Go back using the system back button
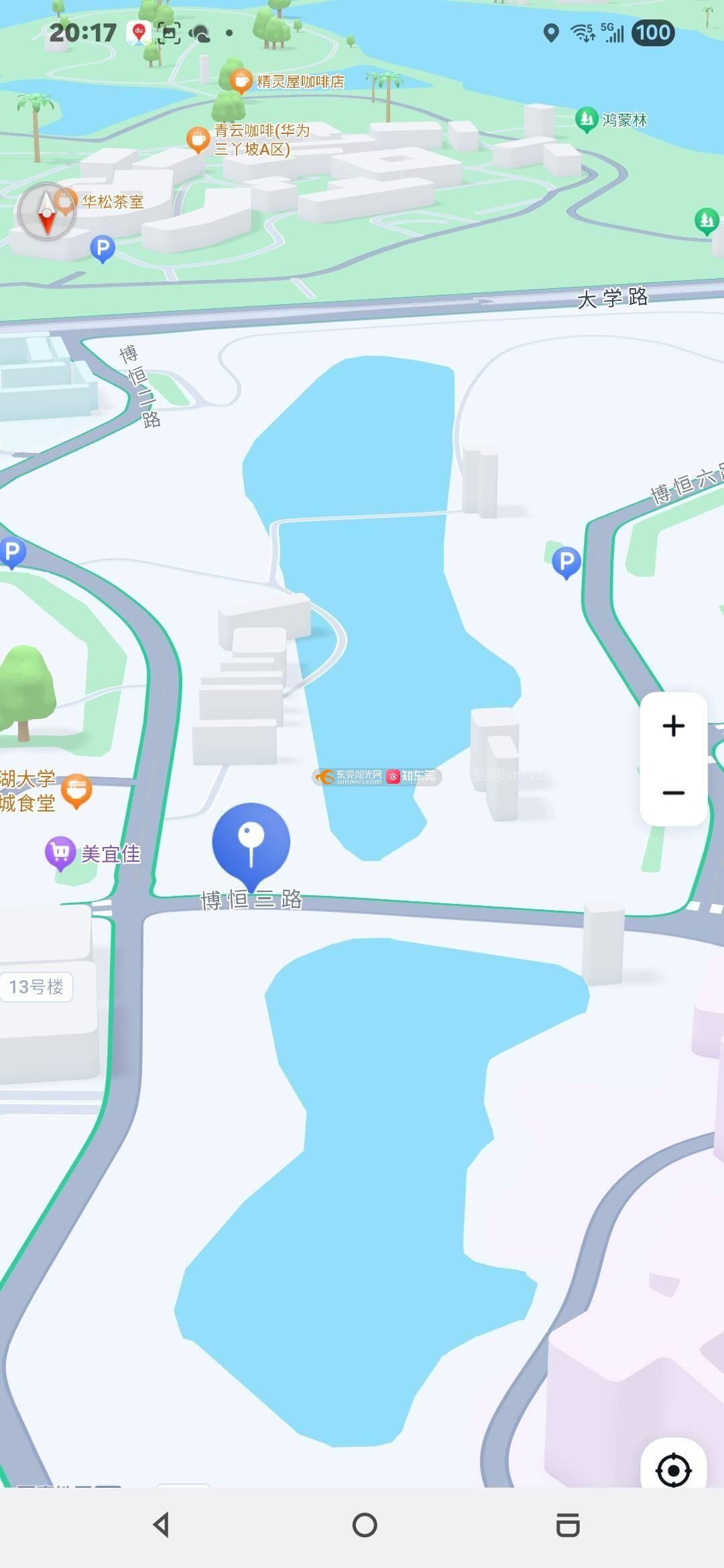724x1568 pixels. tap(161, 1524)
